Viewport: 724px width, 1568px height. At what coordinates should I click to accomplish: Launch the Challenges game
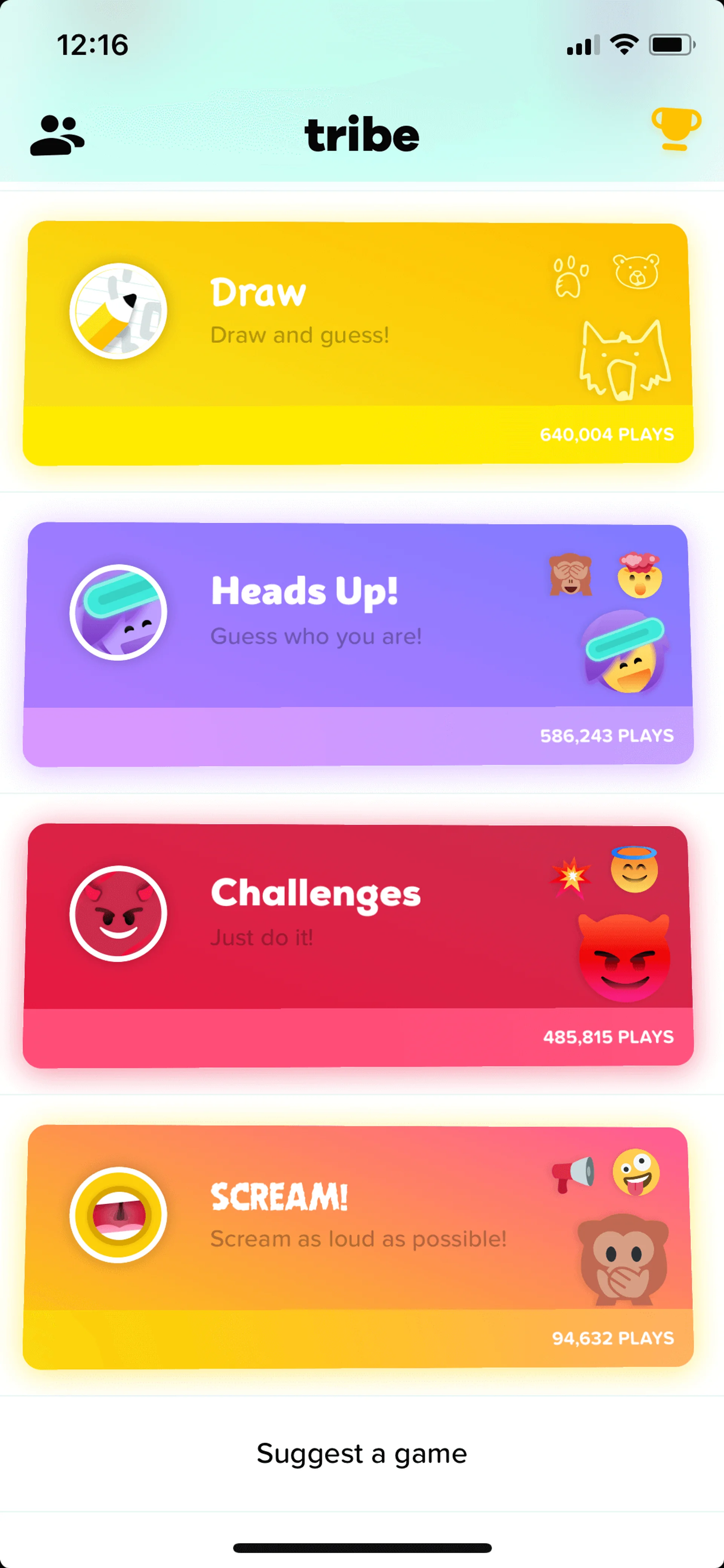tap(358, 945)
